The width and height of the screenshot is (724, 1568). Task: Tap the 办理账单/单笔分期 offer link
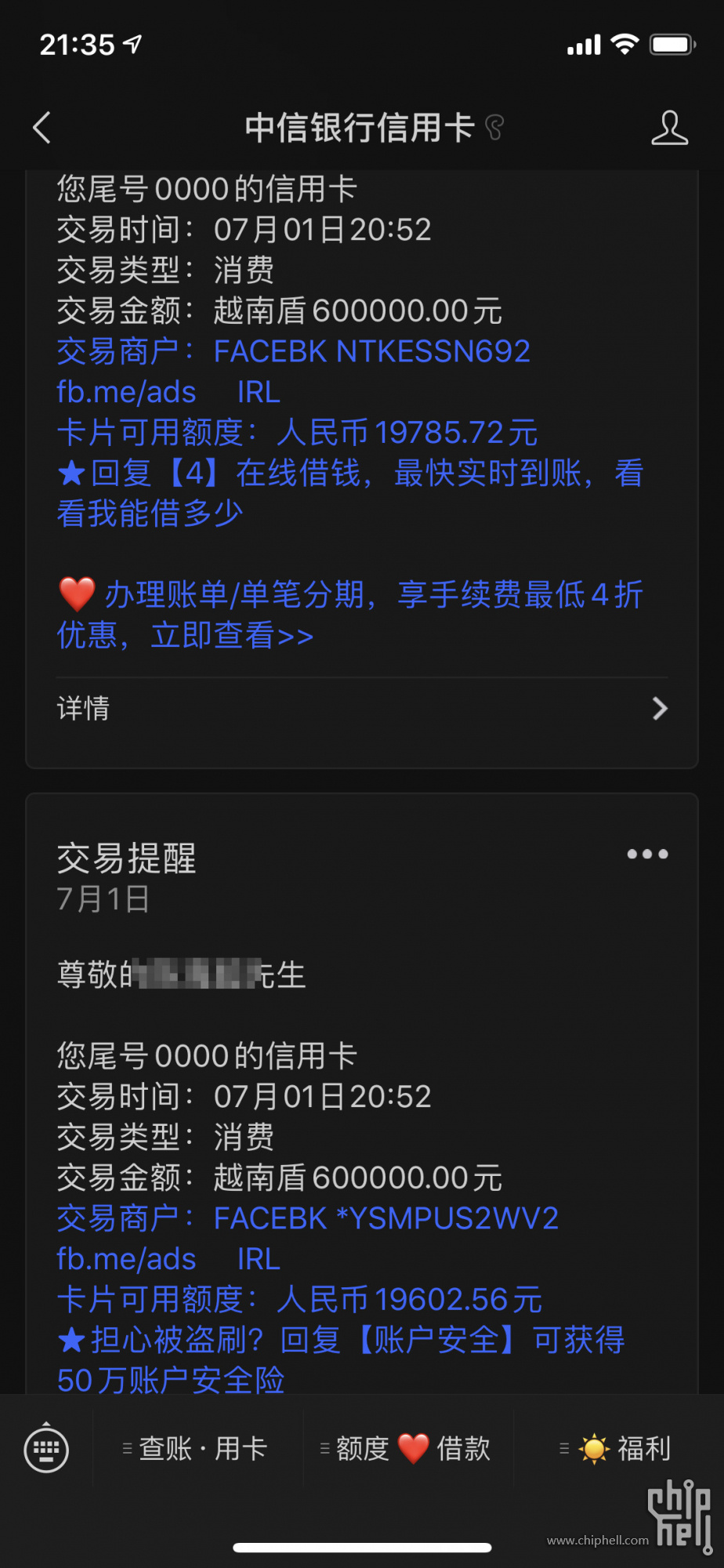click(350, 615)
